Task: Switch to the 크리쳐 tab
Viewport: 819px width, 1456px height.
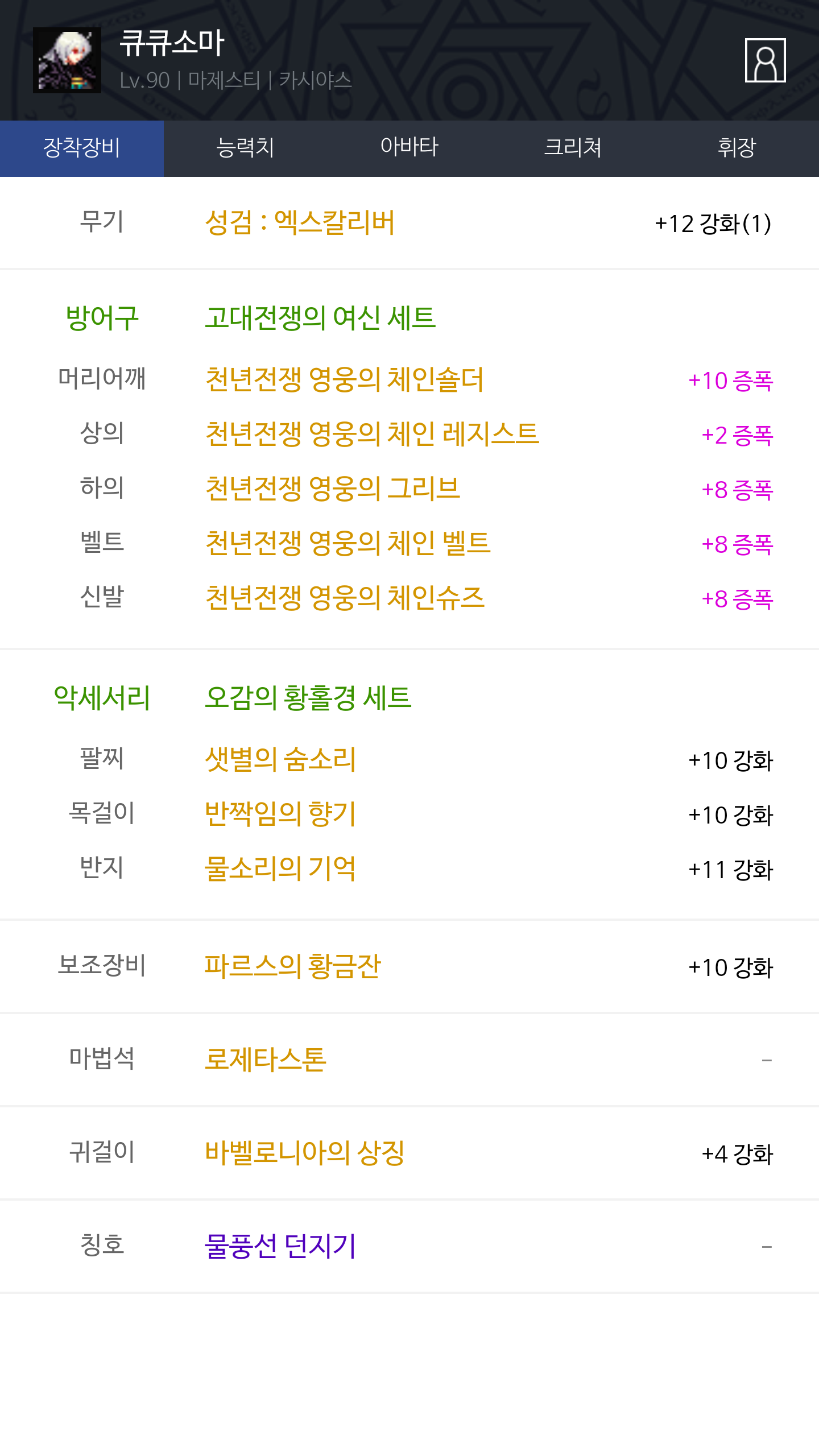Action: click(x=573, y=148)
